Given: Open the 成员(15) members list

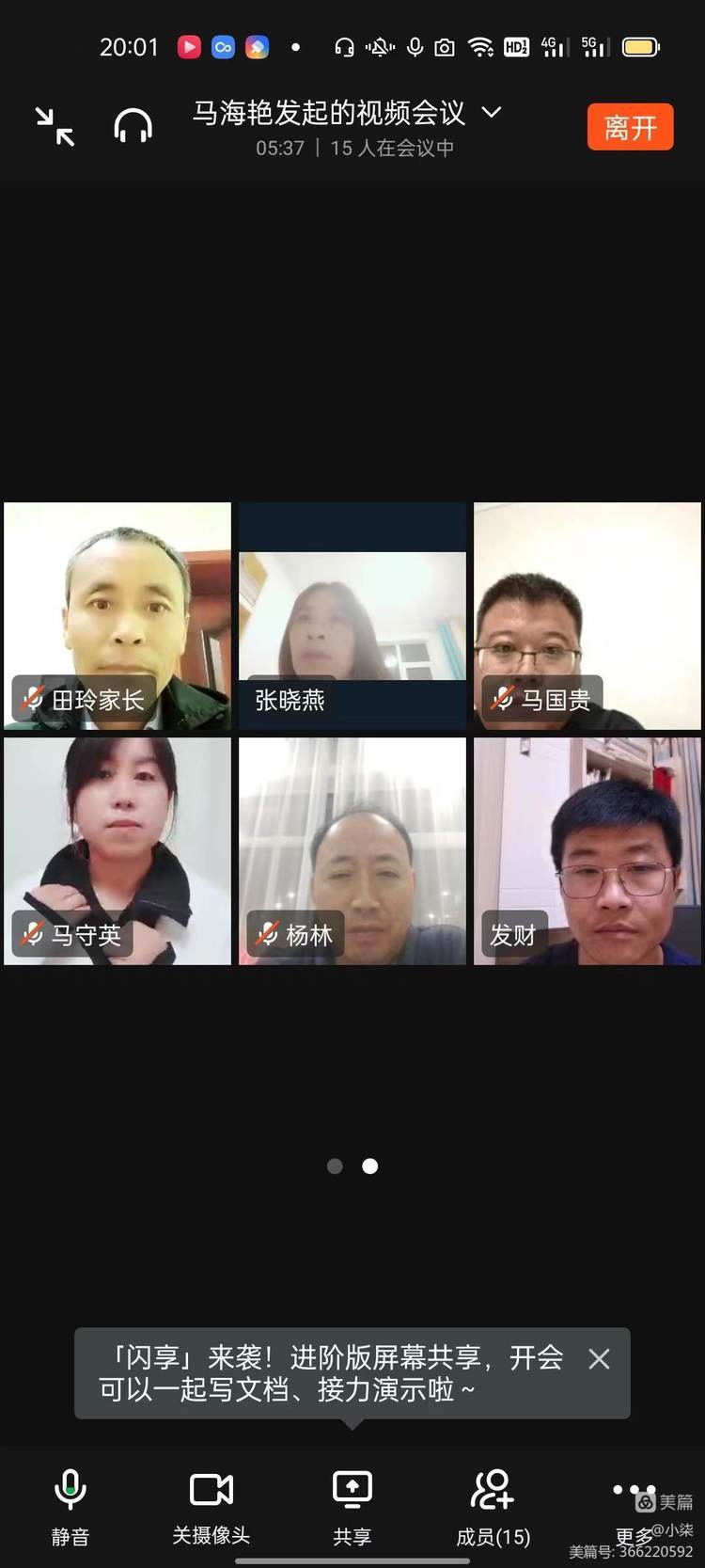Looking at the screenshot, I should pos(493,1505).
